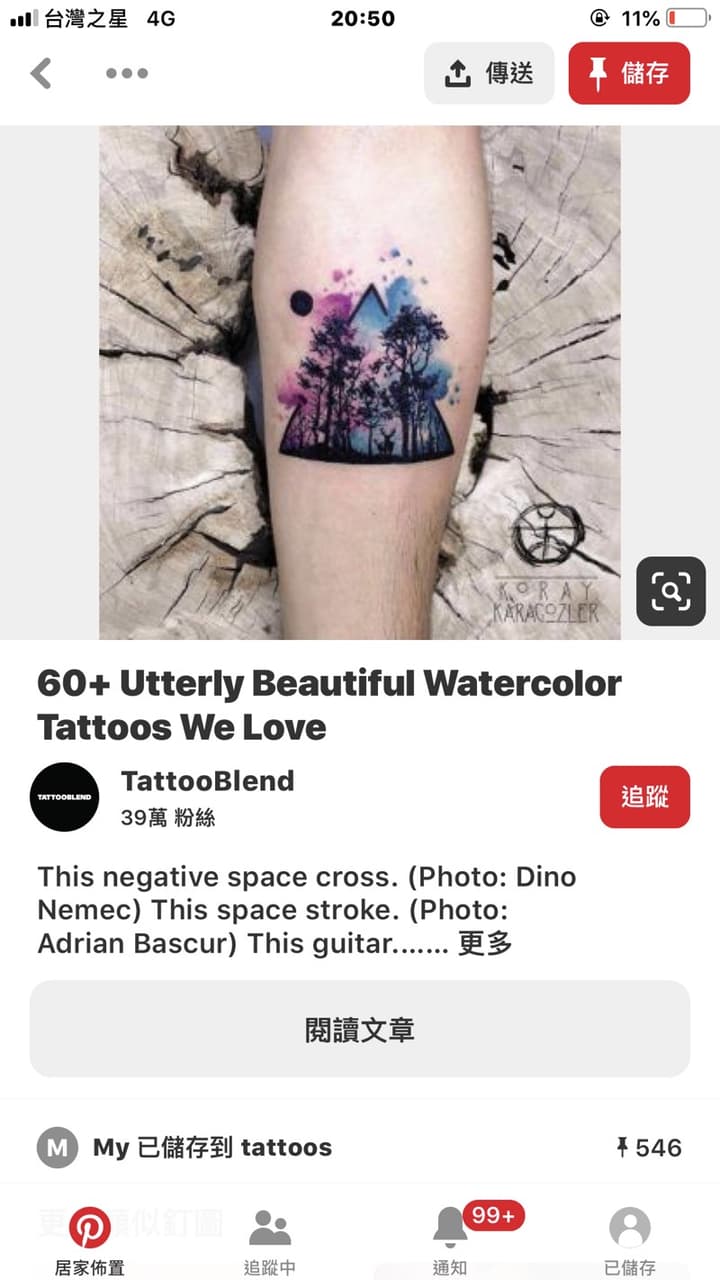This screenshot has width=720, height=1280.
Task: Expand description with 更多
Action: pyautogui.click(x=485, y=943)
